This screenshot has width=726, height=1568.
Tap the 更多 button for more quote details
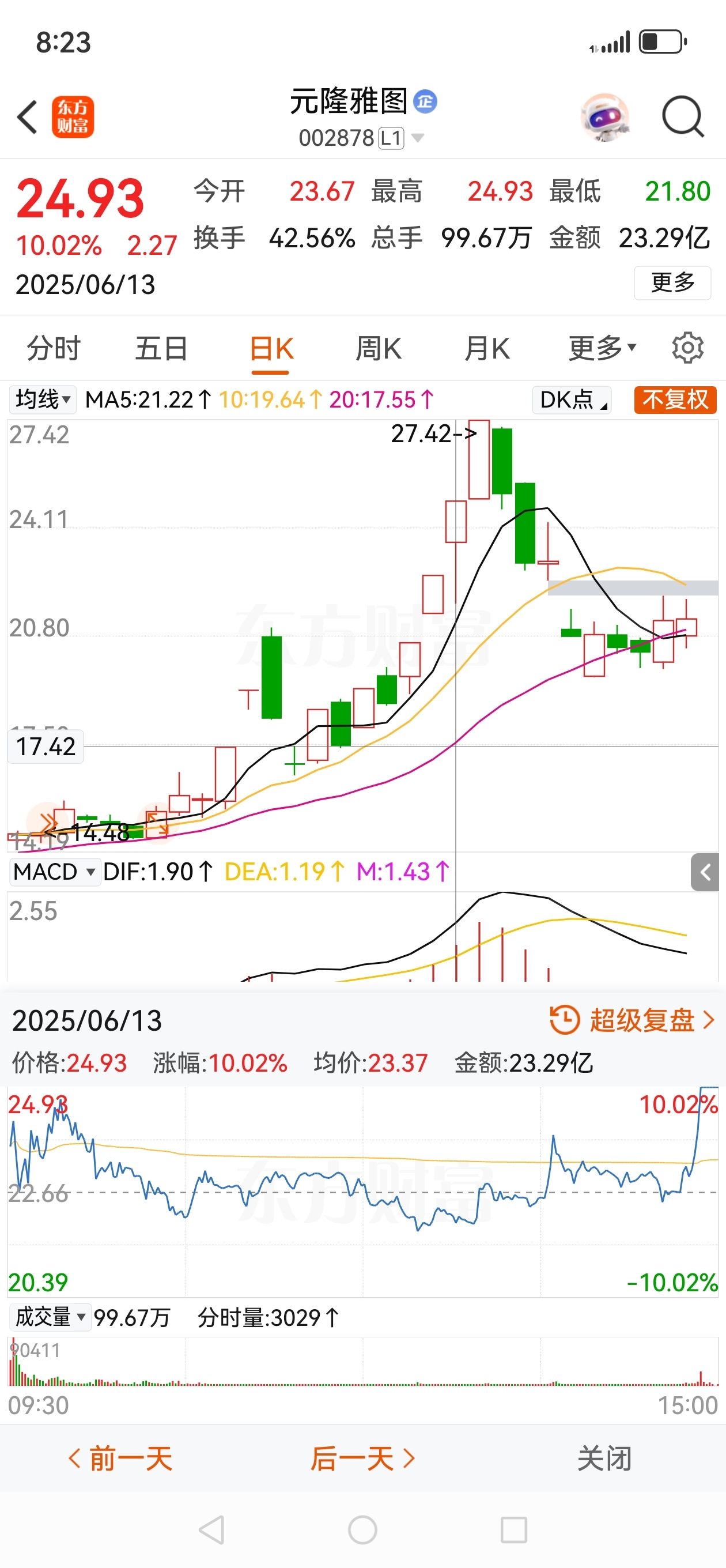point(672,282)
